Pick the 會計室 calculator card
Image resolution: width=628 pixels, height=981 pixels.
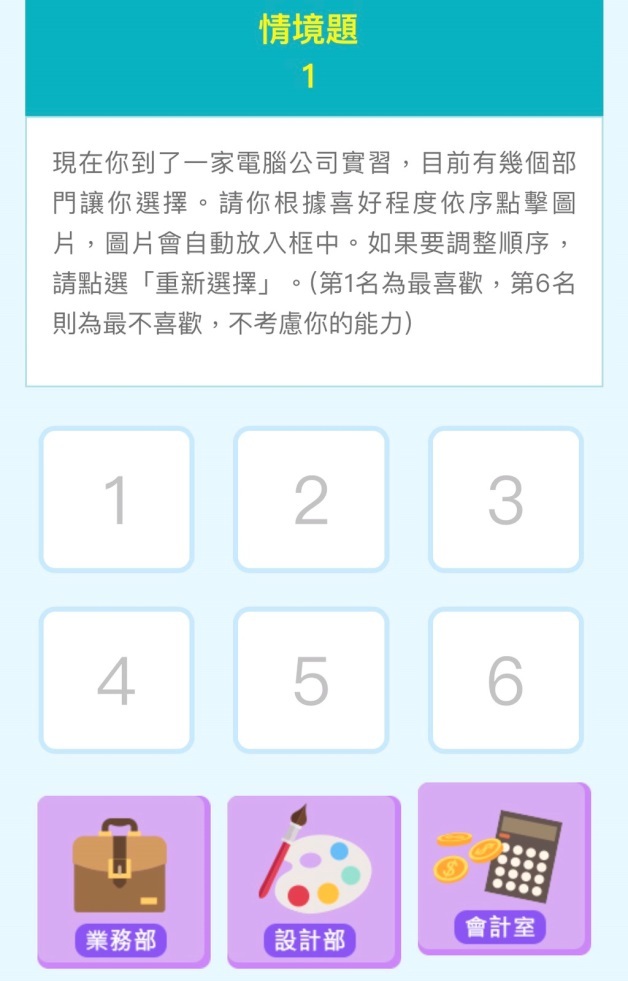click(503, 867)
